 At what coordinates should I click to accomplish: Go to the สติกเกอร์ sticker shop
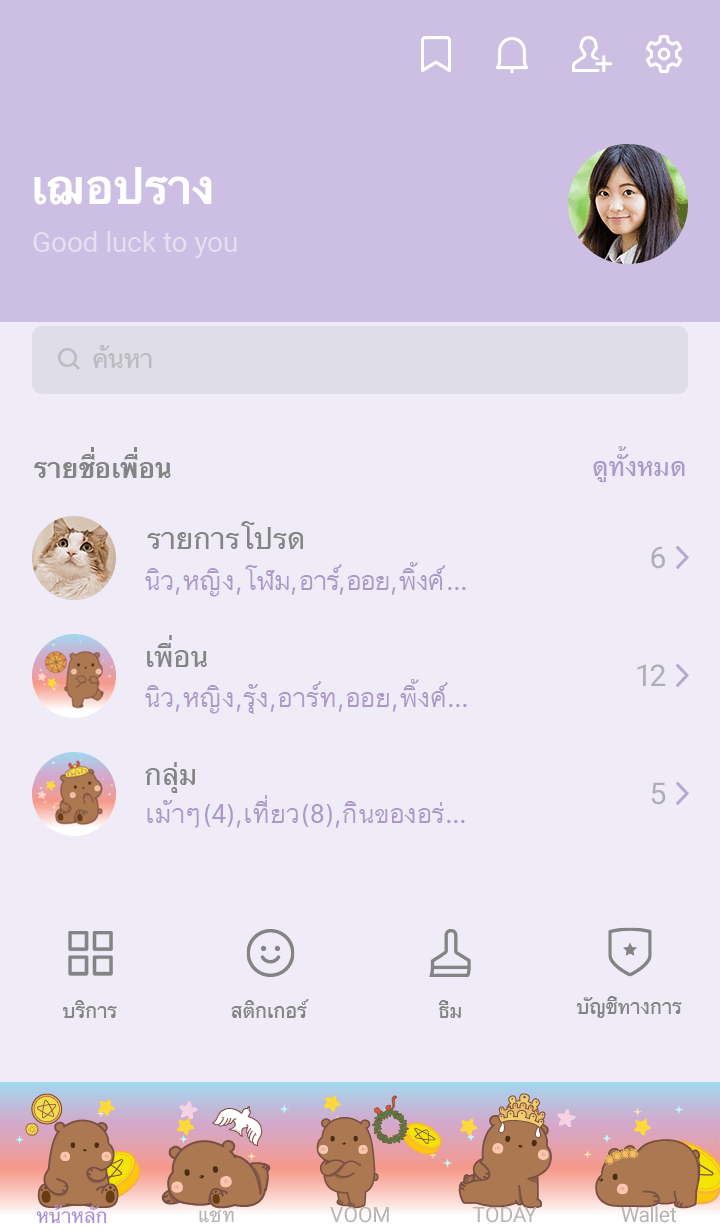pos(270,973)
